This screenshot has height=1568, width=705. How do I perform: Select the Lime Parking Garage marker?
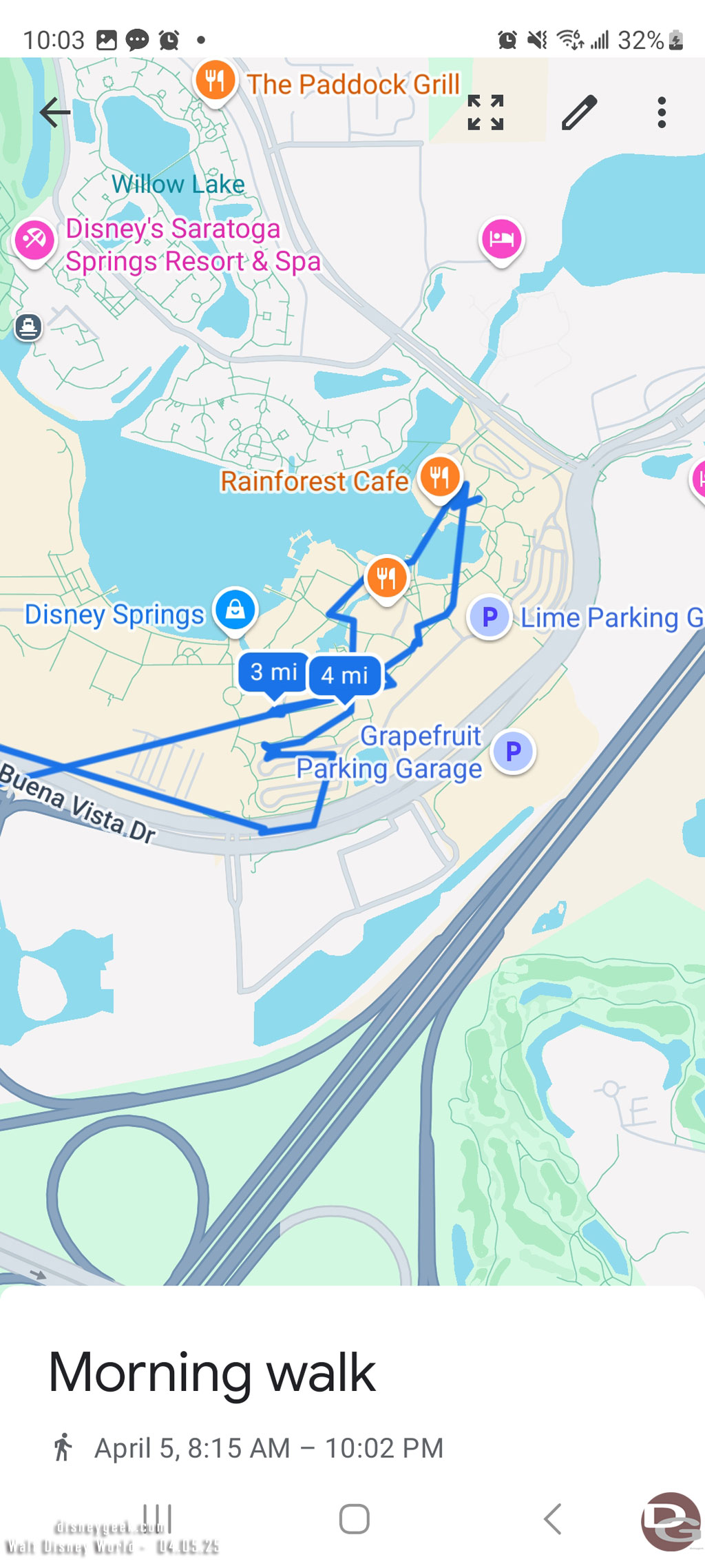pyautogui.click(x=490, y=617)
